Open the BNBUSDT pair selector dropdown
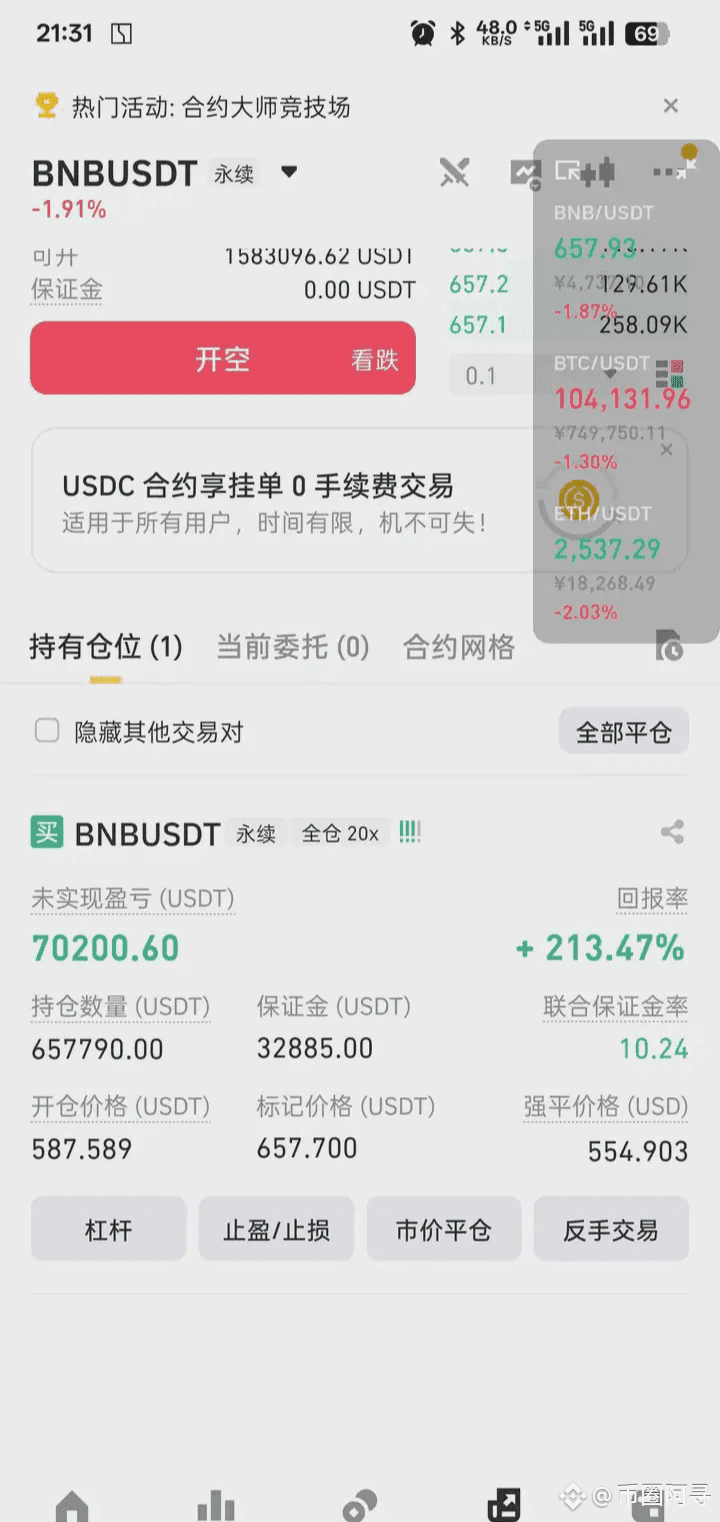Viewport: 720px width, 1522px height. pos(289,172)
